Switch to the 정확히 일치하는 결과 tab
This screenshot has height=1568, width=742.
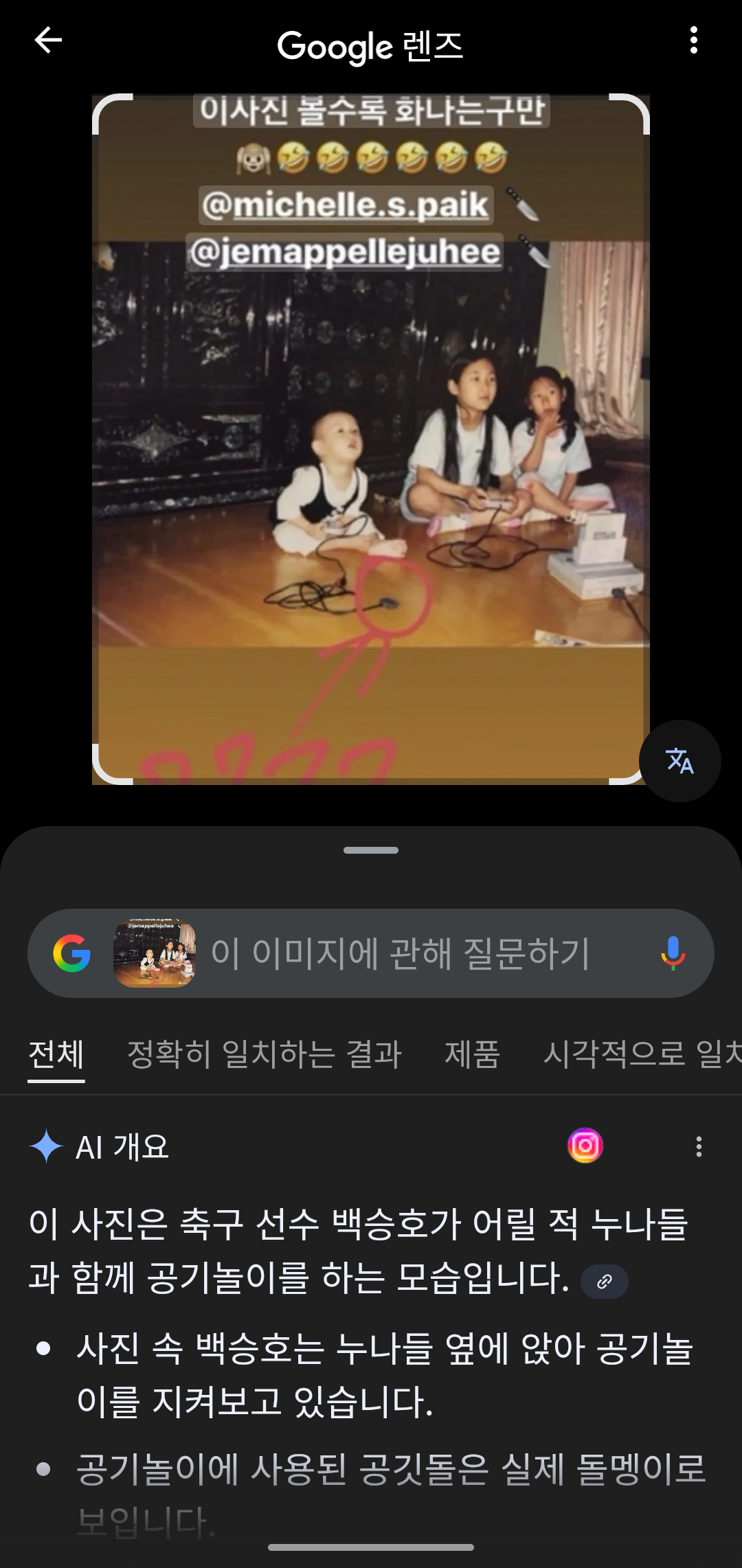pos(265,1054)
